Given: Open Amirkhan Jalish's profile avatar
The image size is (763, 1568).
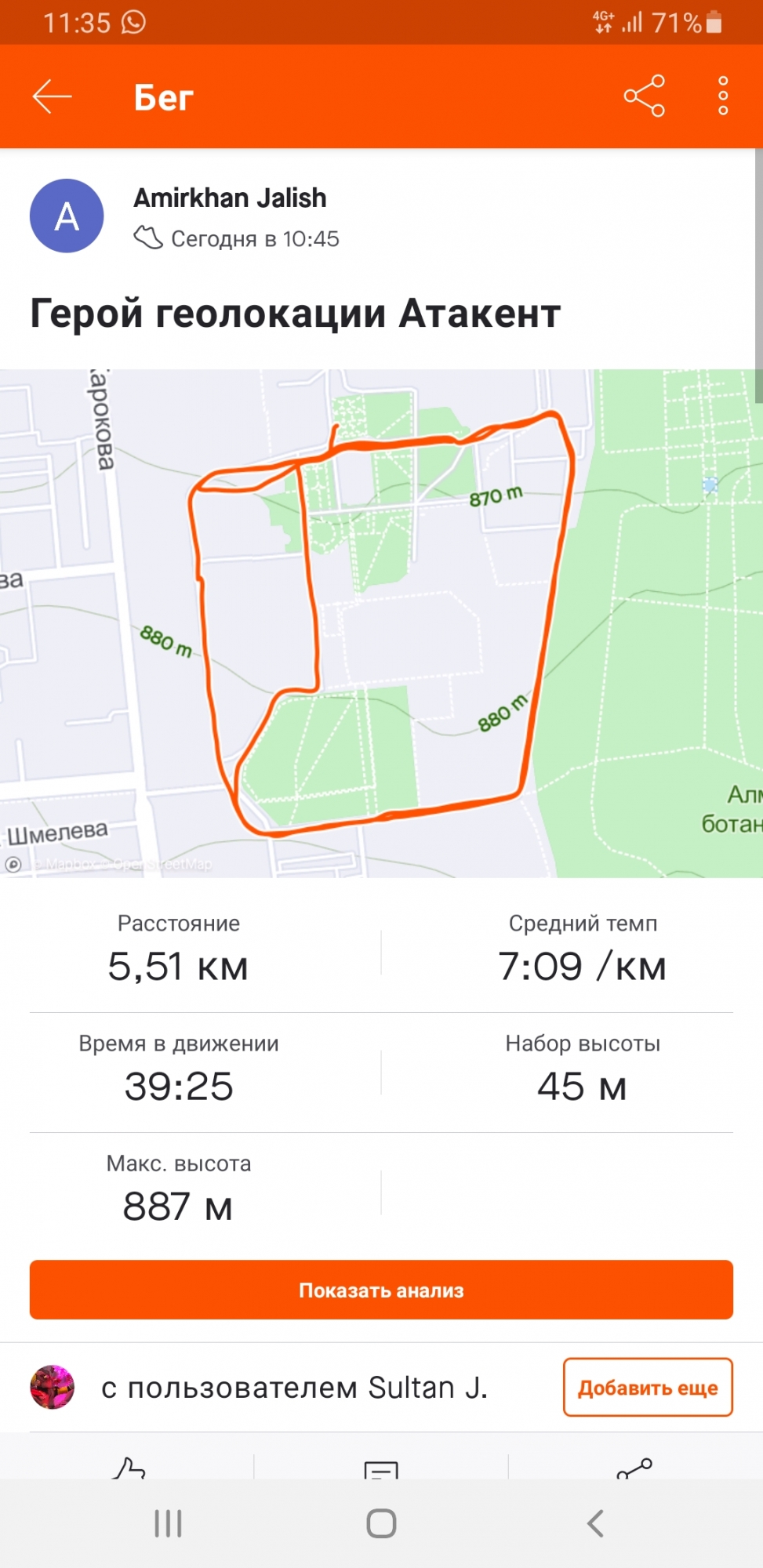Looking at the screenshot, I should 67,216.
